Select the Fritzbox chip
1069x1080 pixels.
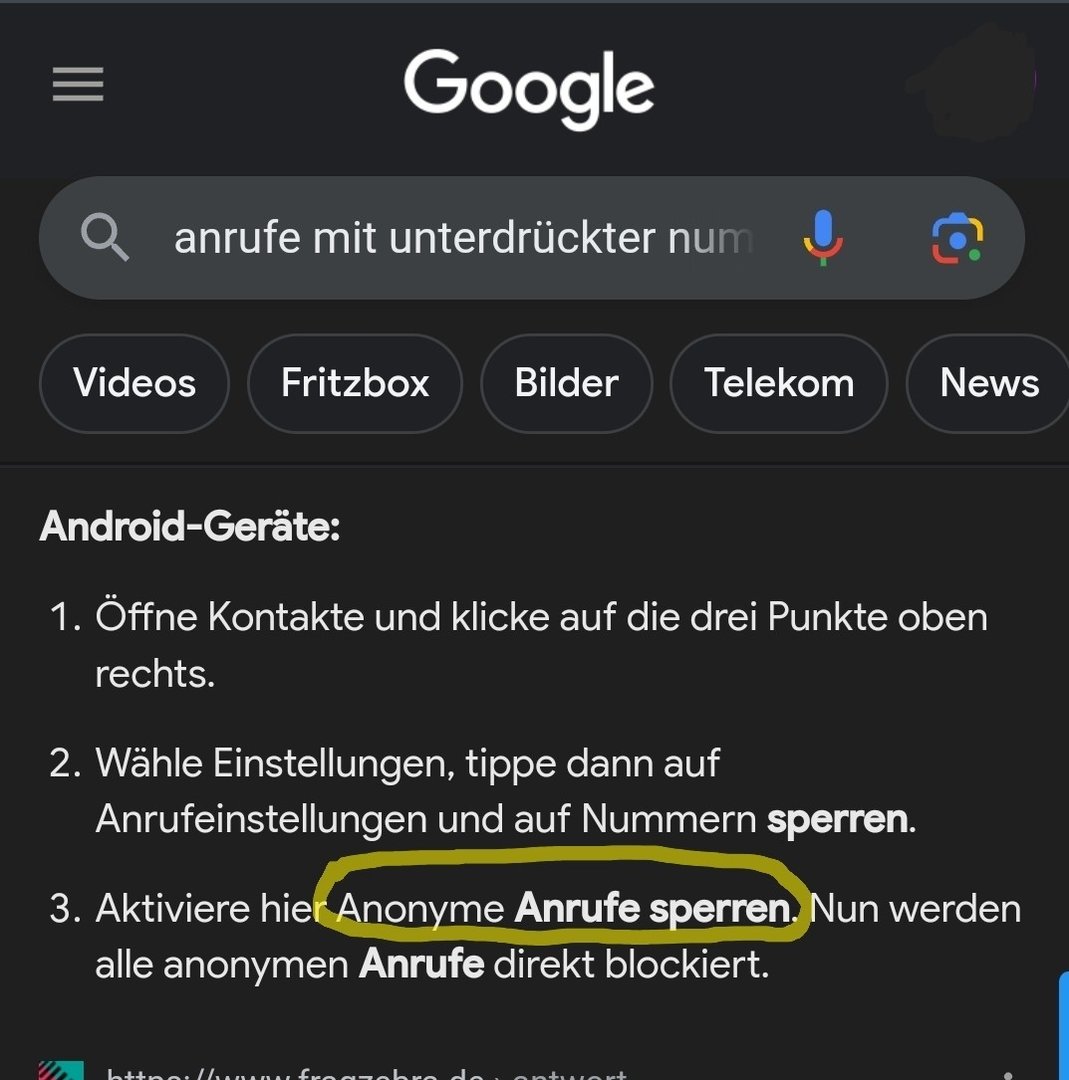coord(355,383)
